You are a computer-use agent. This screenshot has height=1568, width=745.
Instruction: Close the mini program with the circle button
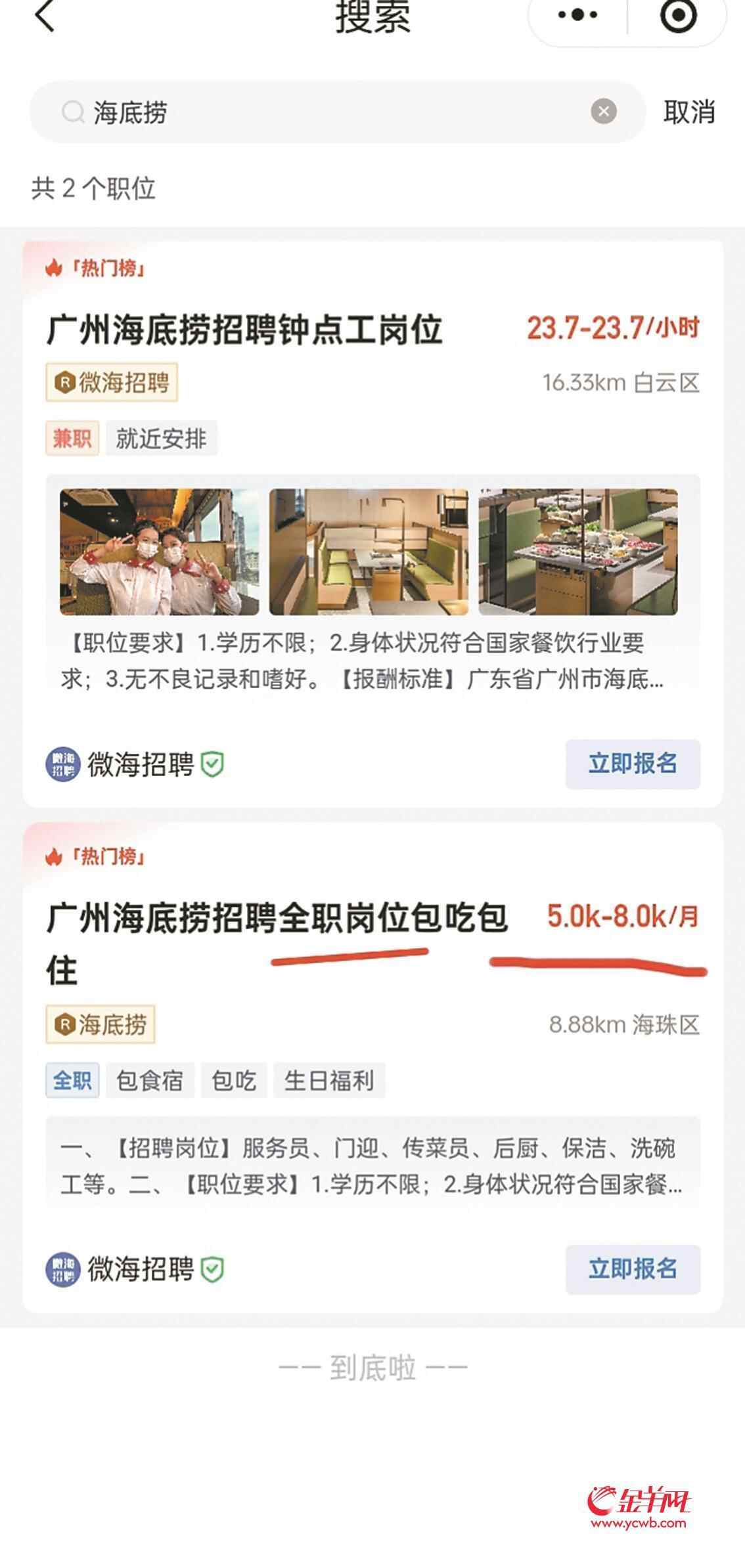coord(677,14)
